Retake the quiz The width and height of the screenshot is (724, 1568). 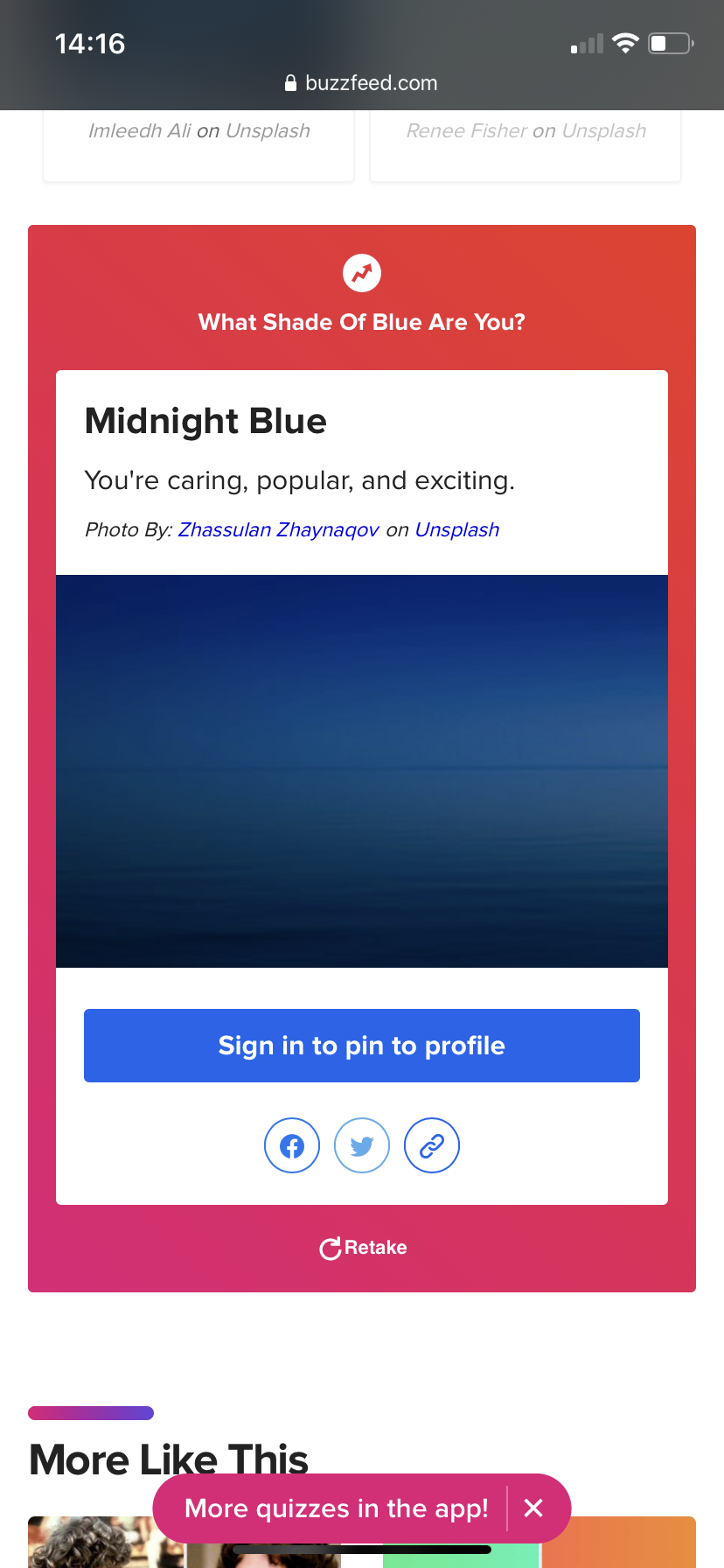(x=363, y=1248)
